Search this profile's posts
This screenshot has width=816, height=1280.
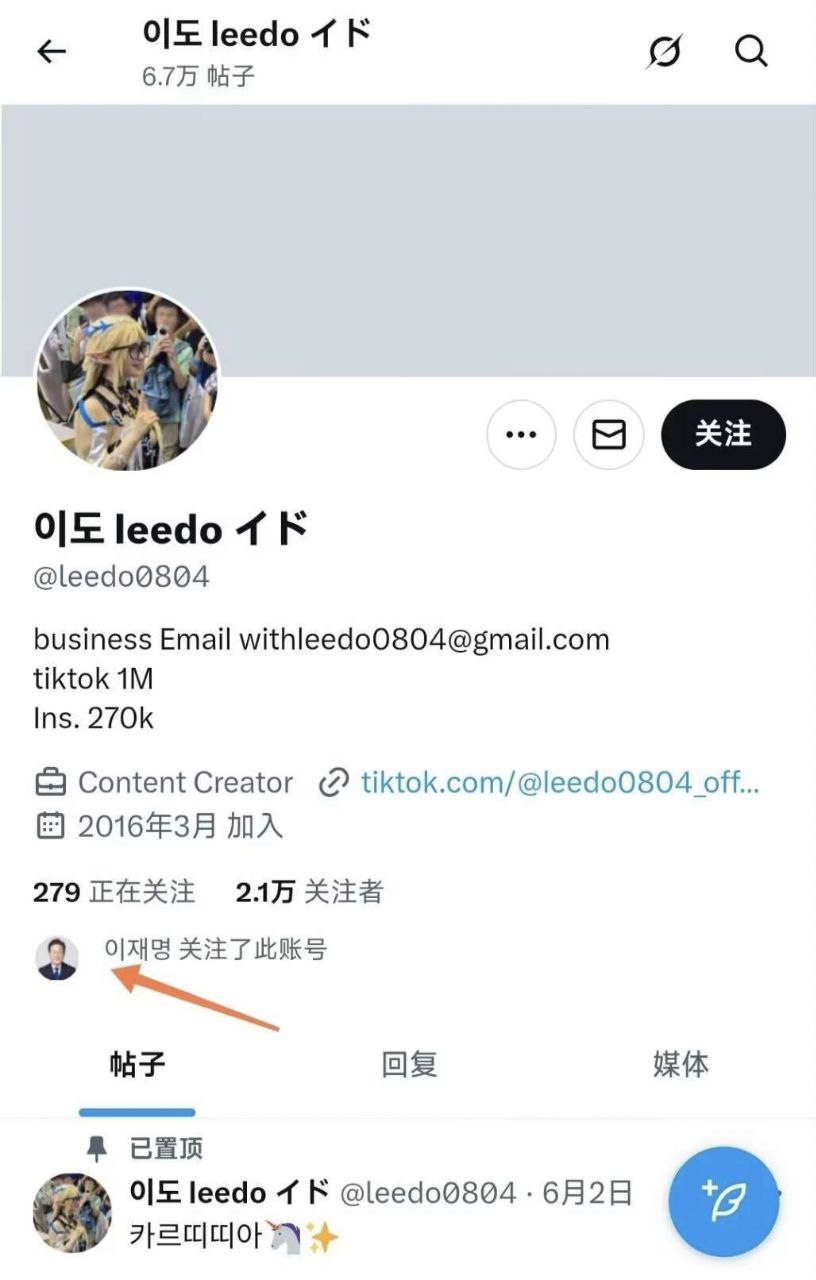coord(751,51)
